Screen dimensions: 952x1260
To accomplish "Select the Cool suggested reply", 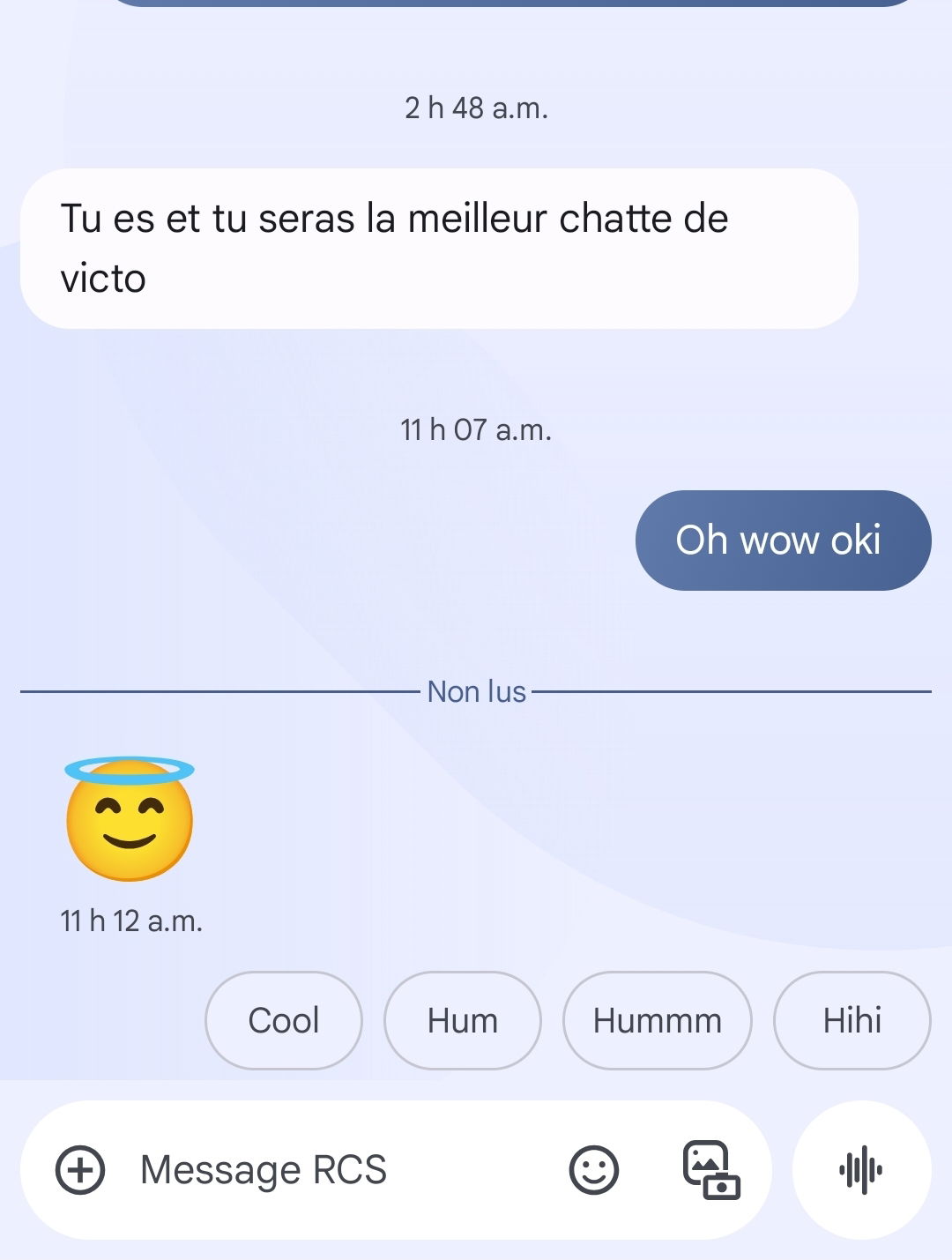I will [284, 1020].
